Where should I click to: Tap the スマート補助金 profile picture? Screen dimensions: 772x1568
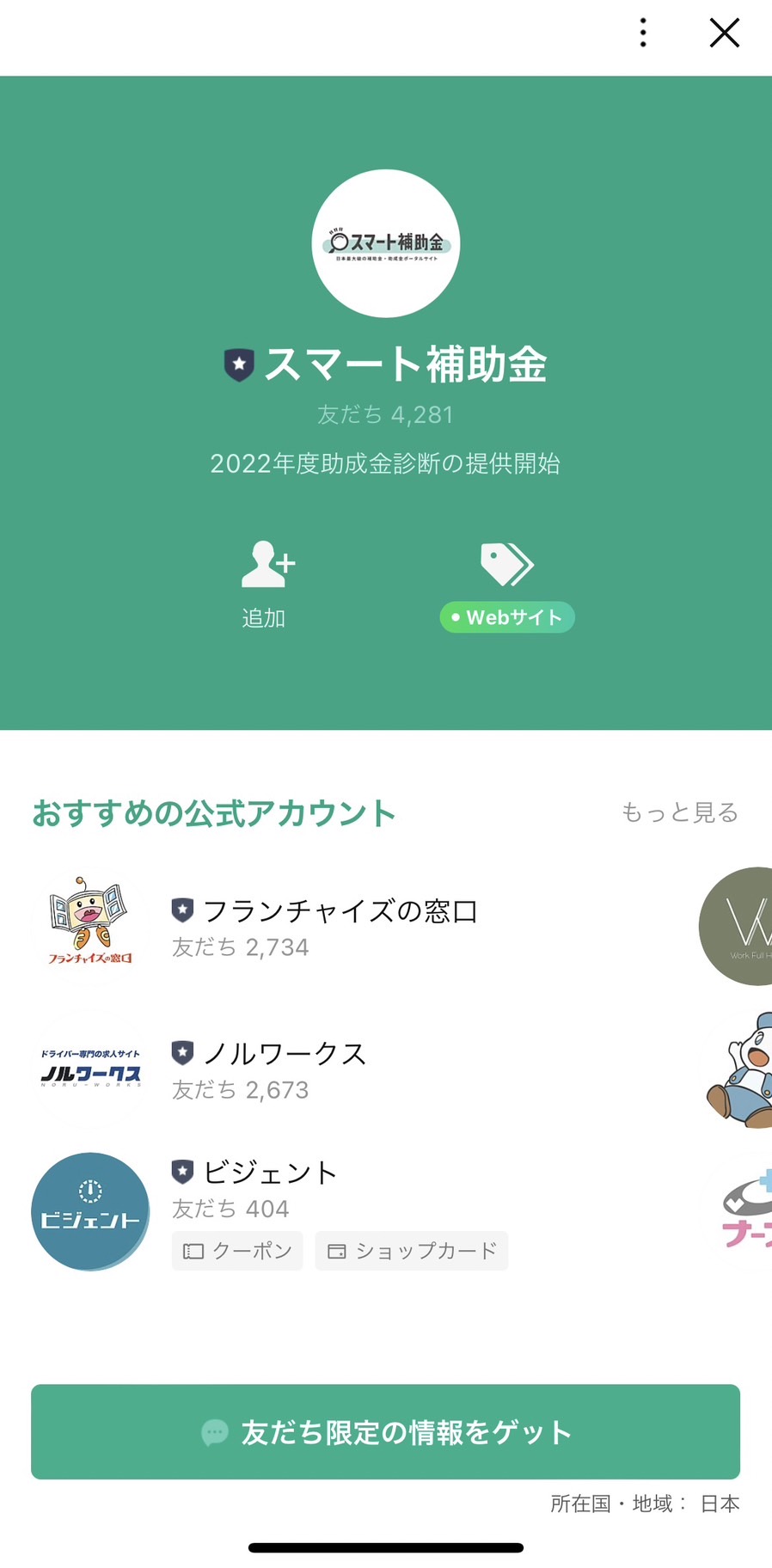click(386, 243)
